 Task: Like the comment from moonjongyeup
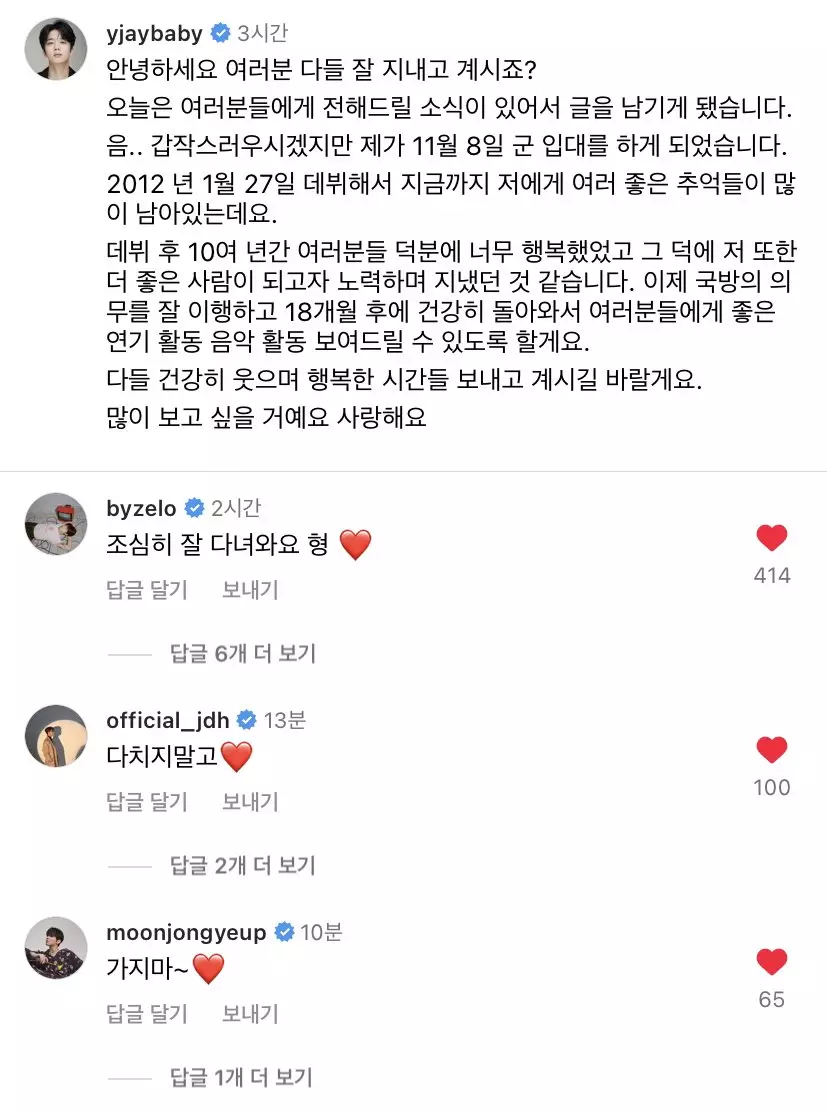(772, 963)
